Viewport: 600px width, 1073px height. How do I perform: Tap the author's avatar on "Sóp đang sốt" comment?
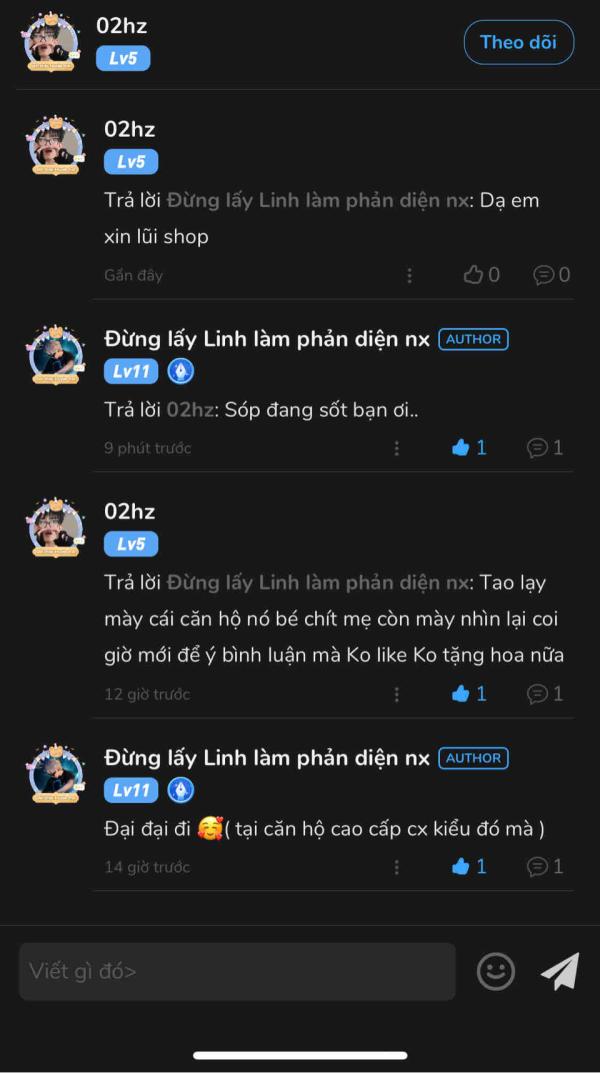pyautogui.click(x=56, y=354)
